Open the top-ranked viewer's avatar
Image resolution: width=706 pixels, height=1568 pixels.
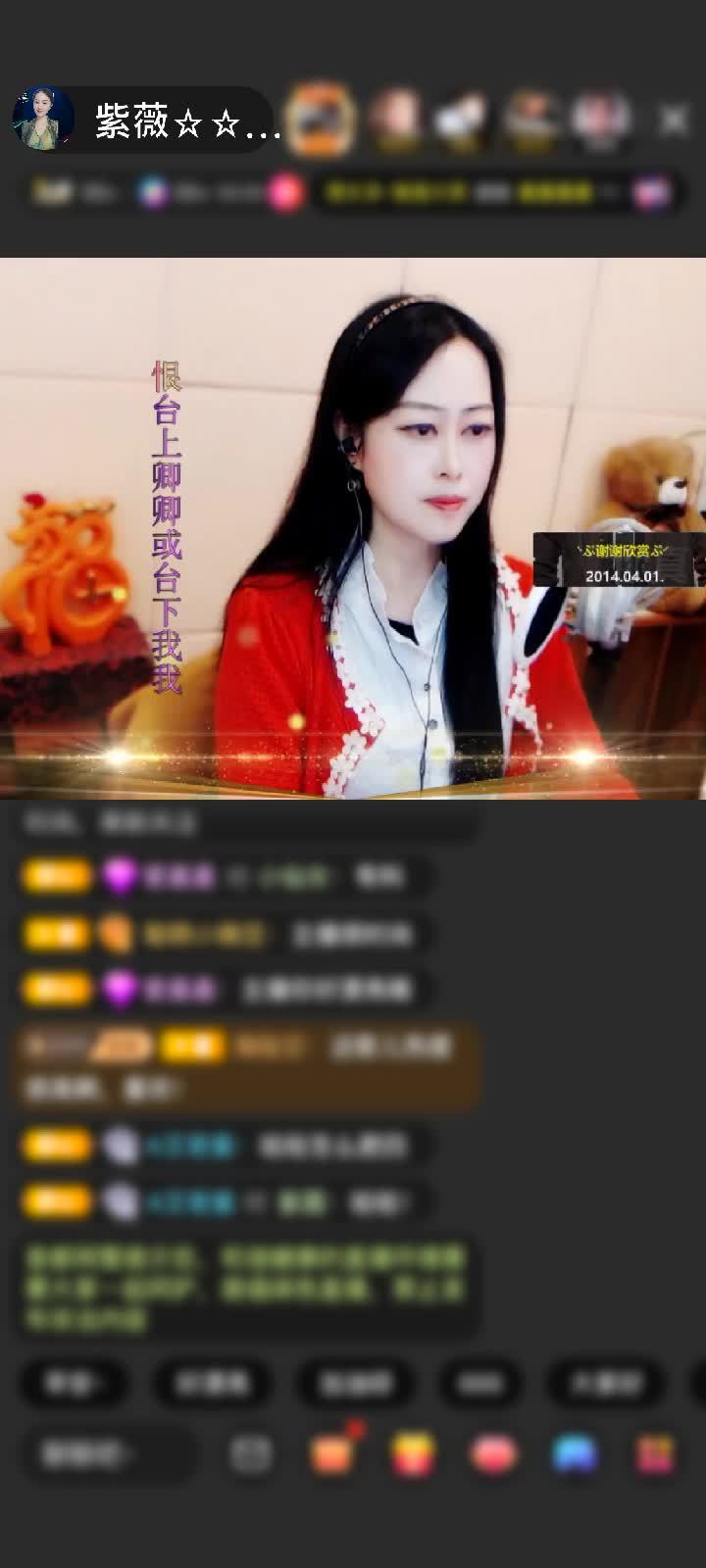pos(320,120)
